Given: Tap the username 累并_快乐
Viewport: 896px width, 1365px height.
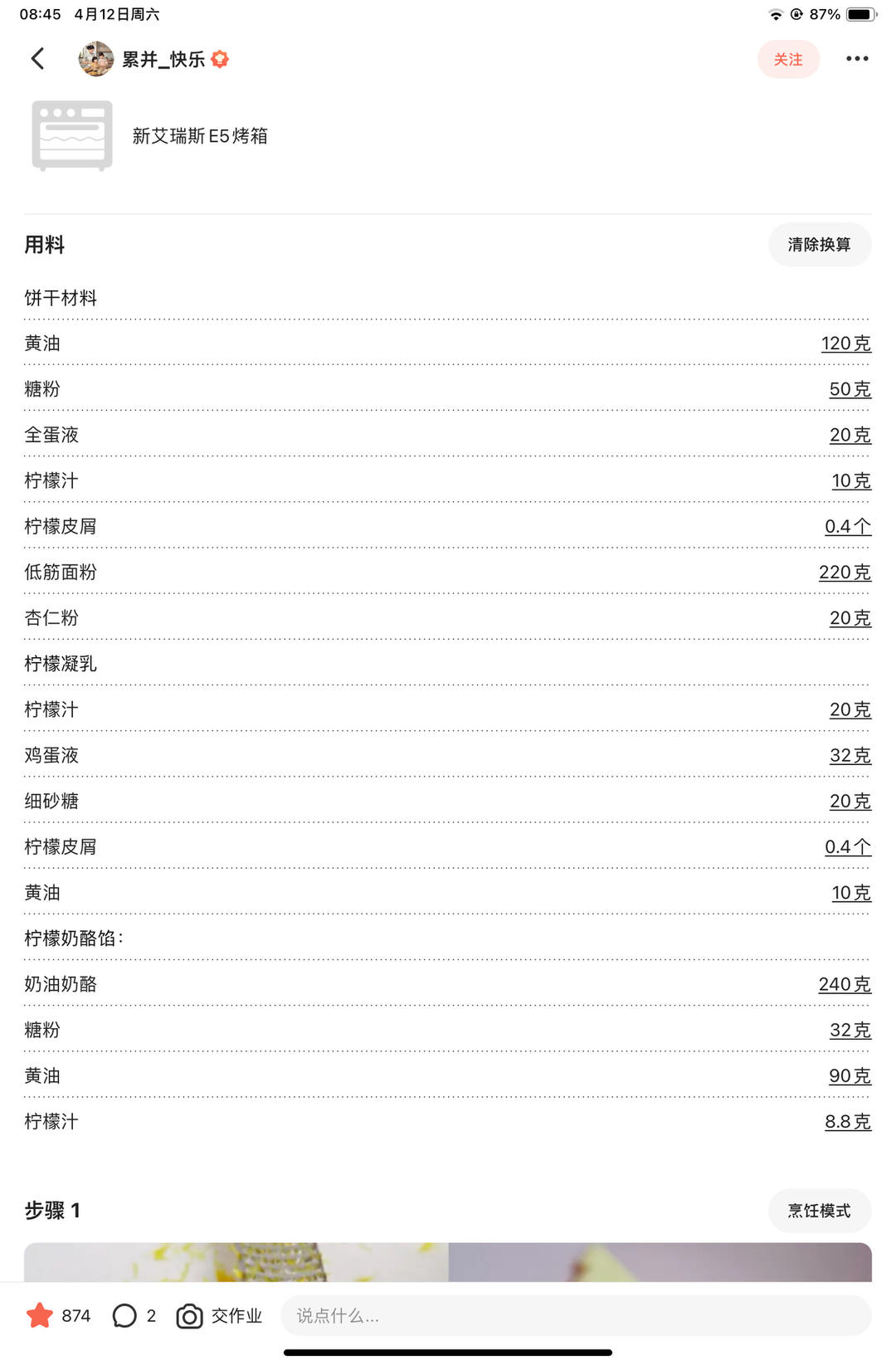Looking at the screenshot, I should [163, 59].
